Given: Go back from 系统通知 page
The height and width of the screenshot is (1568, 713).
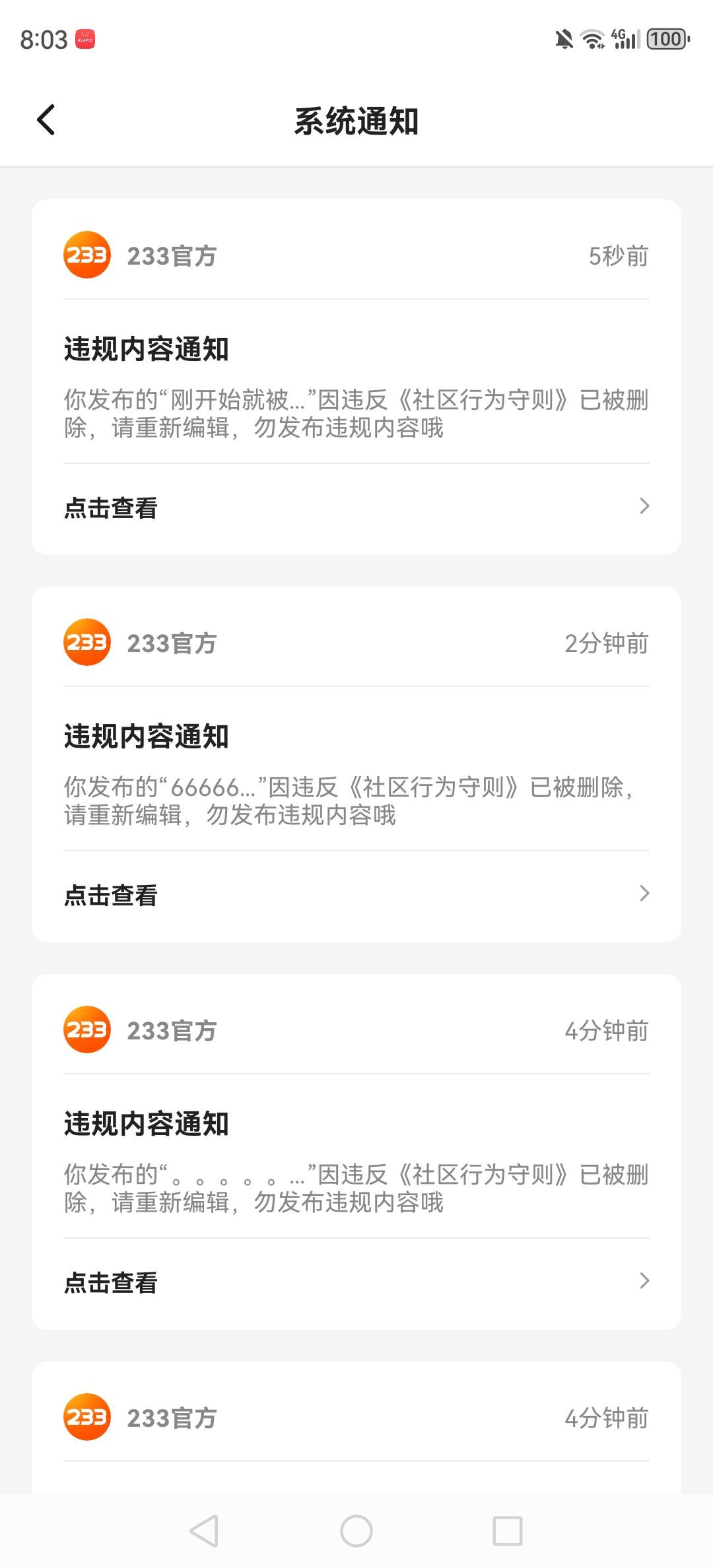Looking at the screenshot, I should [46, 120].
